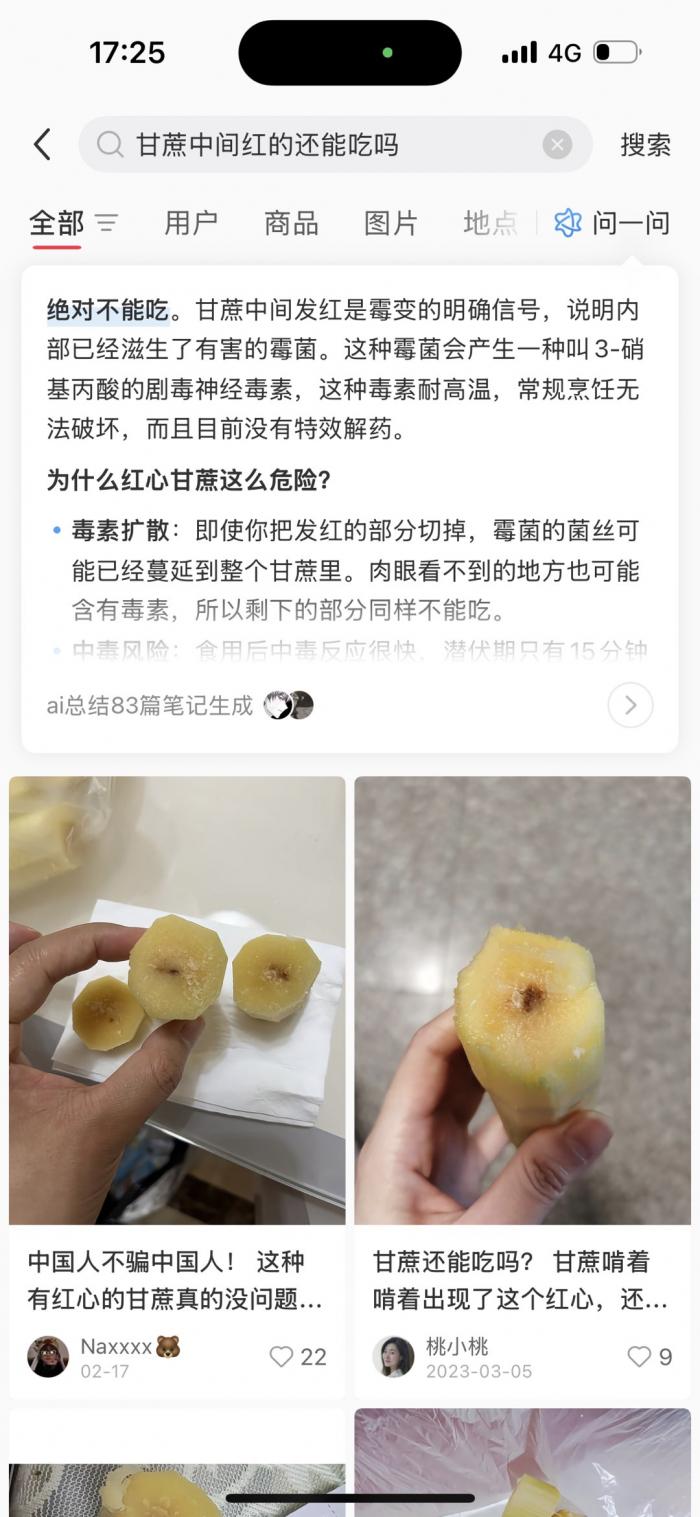This screenshot has height=1517, width=700.
Task: Clear the search query text
Action: [557, 145]
